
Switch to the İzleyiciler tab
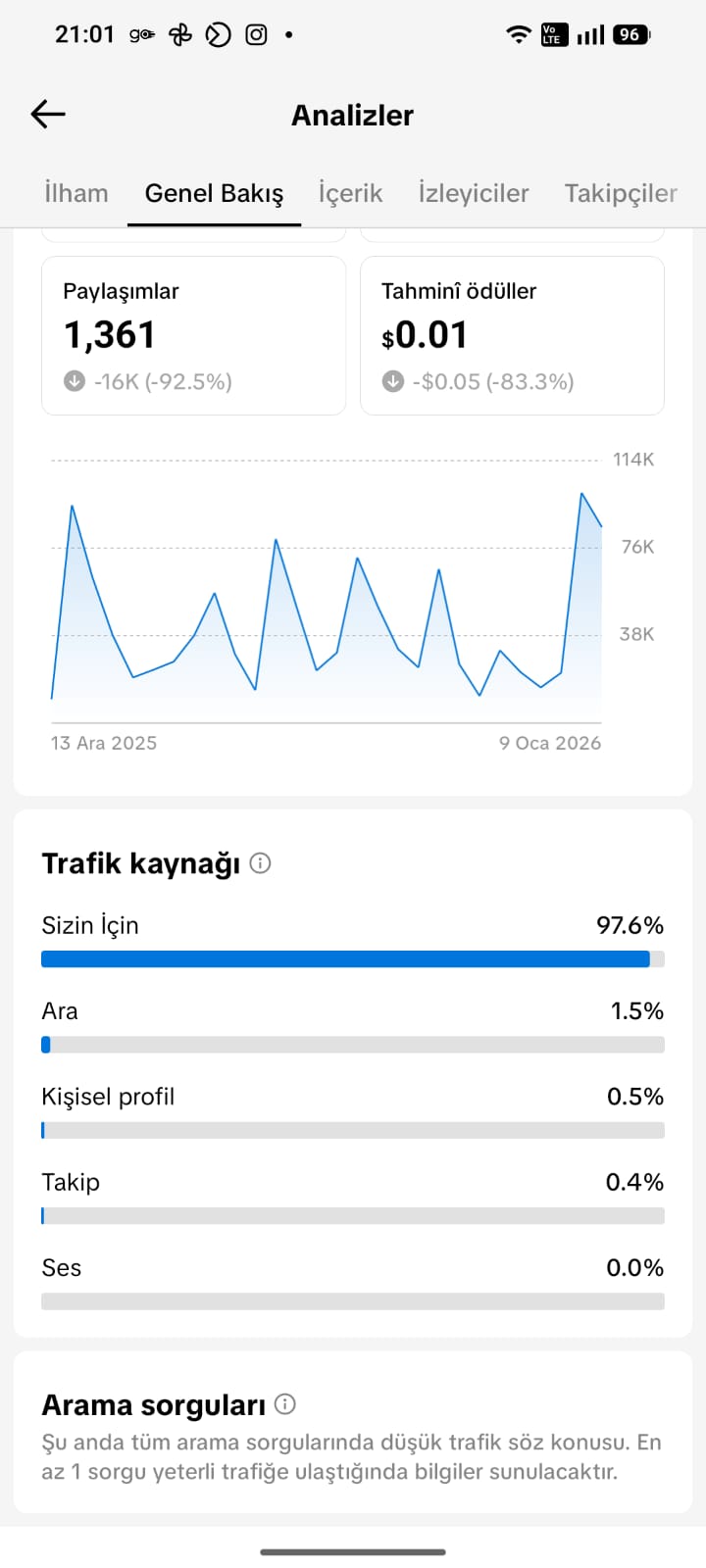pyautogui.click(x=474, y=193)
